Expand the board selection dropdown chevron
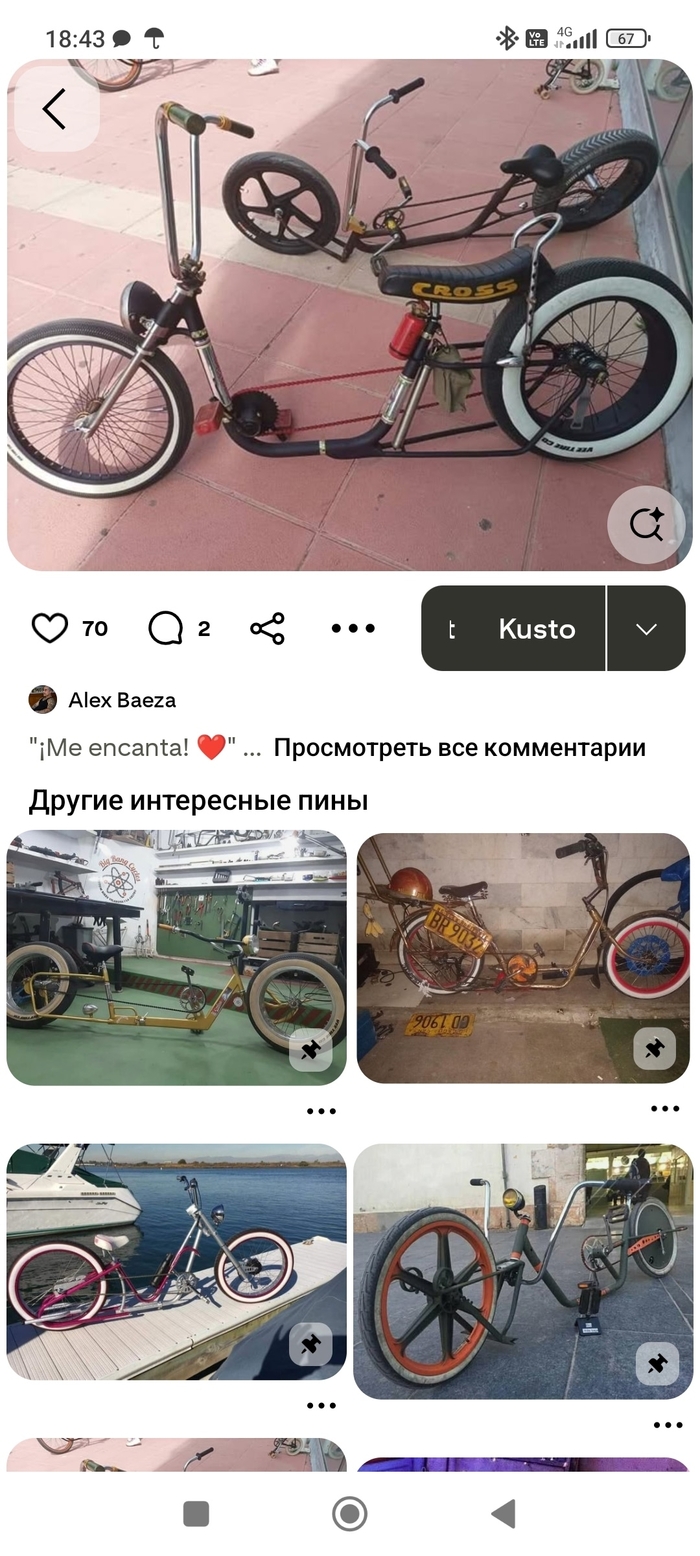 click(646, 628)
